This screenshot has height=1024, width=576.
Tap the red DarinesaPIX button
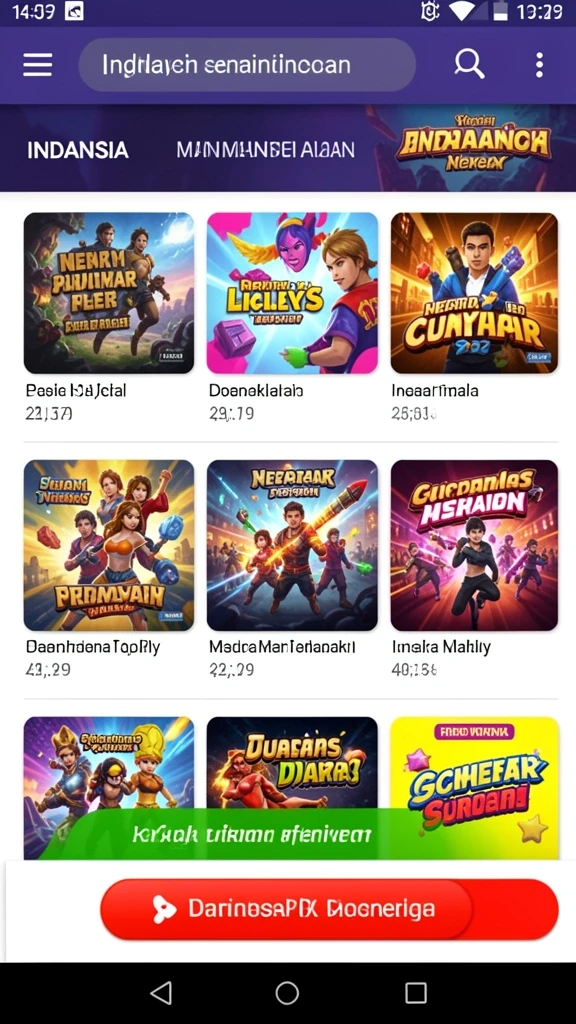coord(329,909)
